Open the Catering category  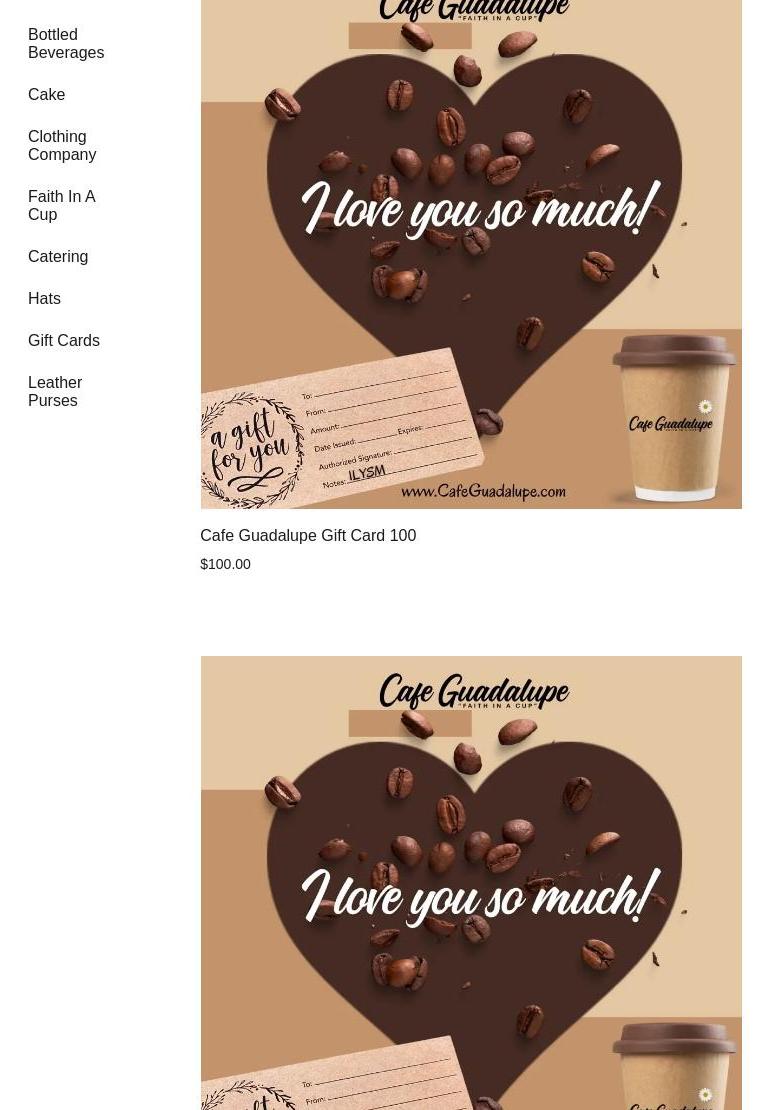coord(58,256)
